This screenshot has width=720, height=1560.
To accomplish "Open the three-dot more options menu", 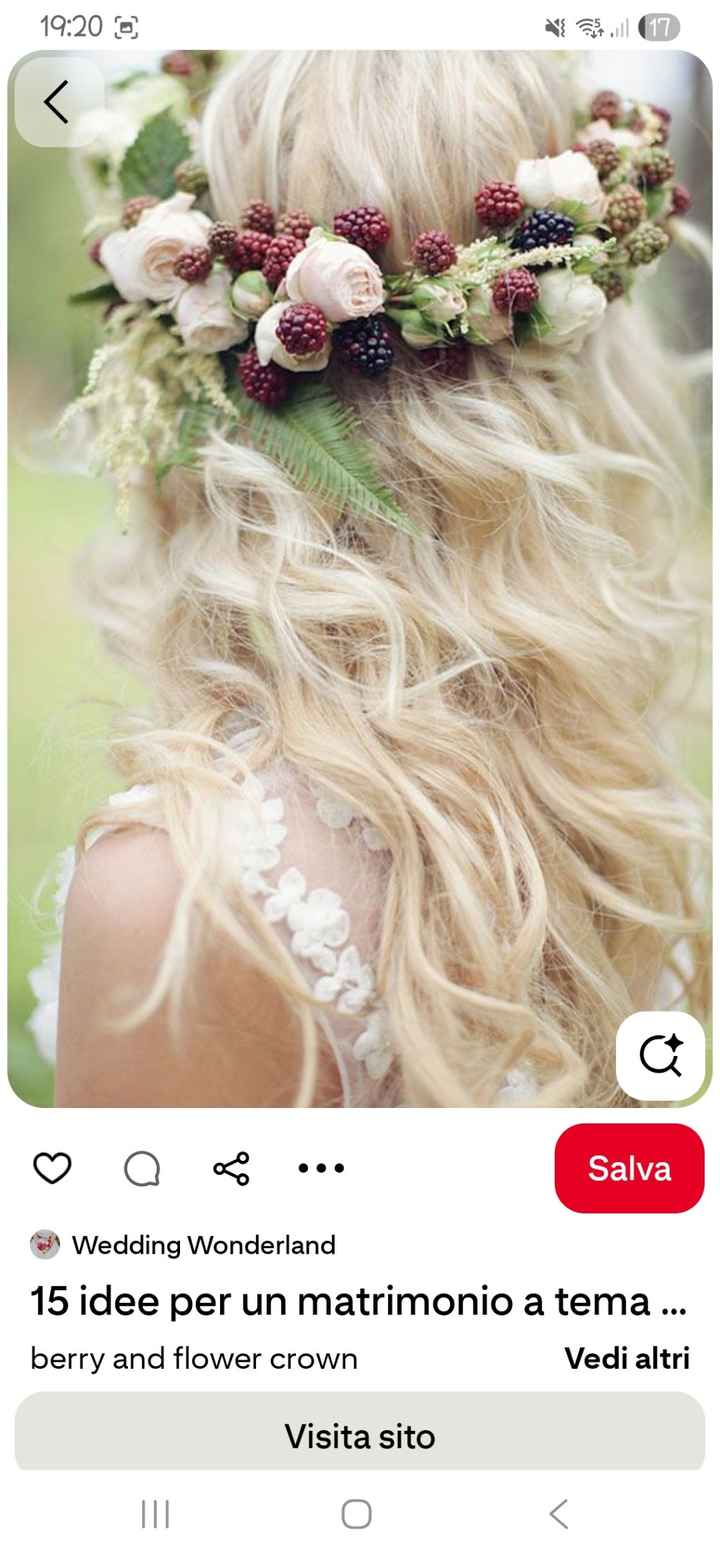I will (321, 1167).
